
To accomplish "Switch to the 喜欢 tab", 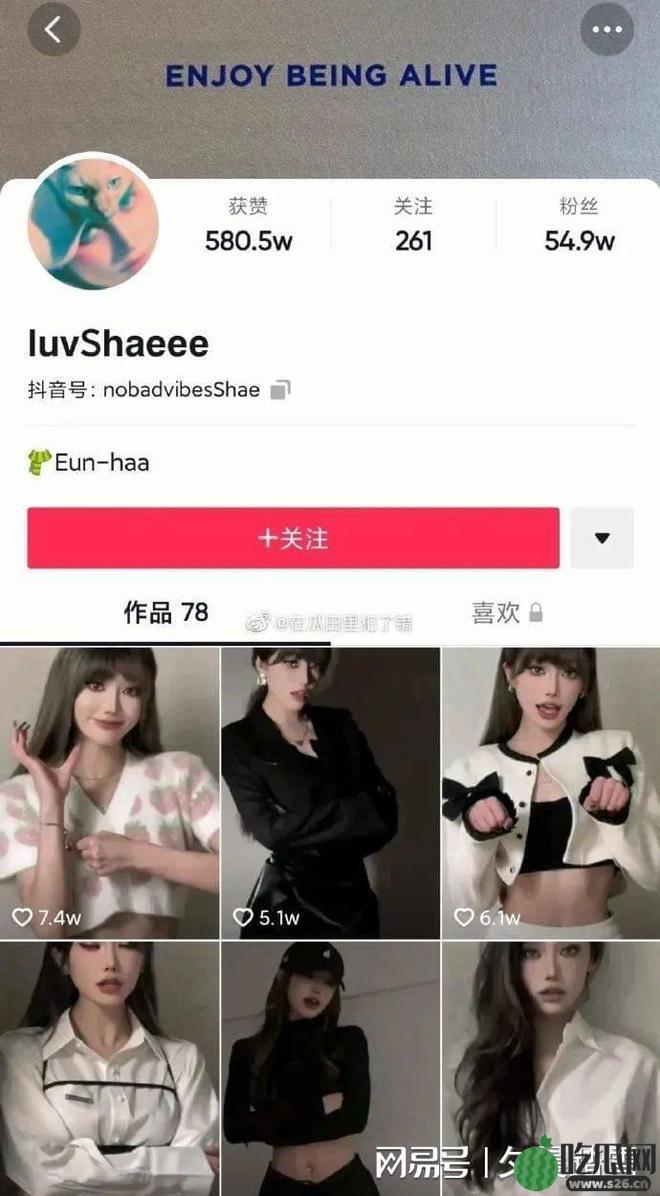I will [507, 613].
